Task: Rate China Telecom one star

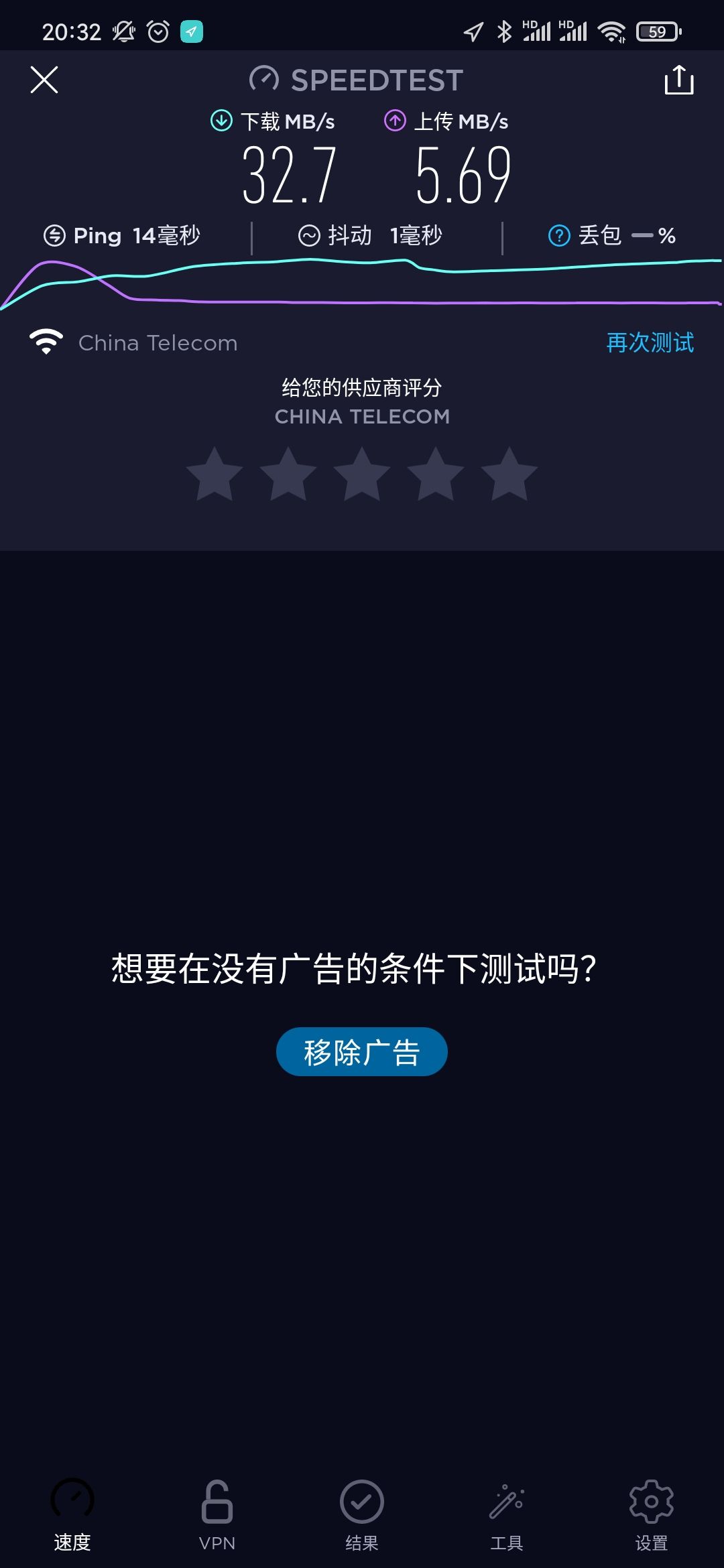Action: (x=215, y=474)
